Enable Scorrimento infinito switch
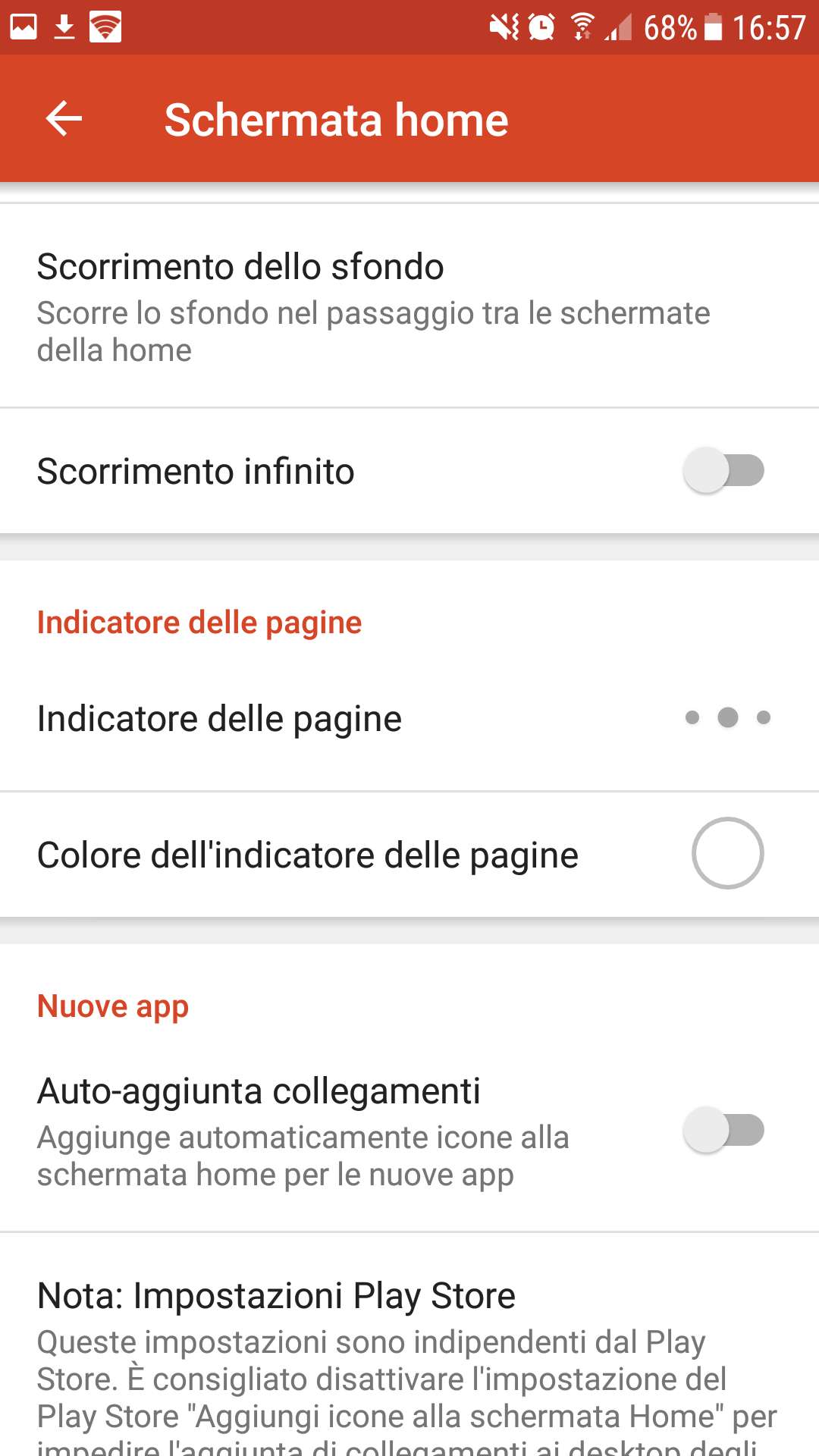This screenshot has width=819, height=1456. 723,471
